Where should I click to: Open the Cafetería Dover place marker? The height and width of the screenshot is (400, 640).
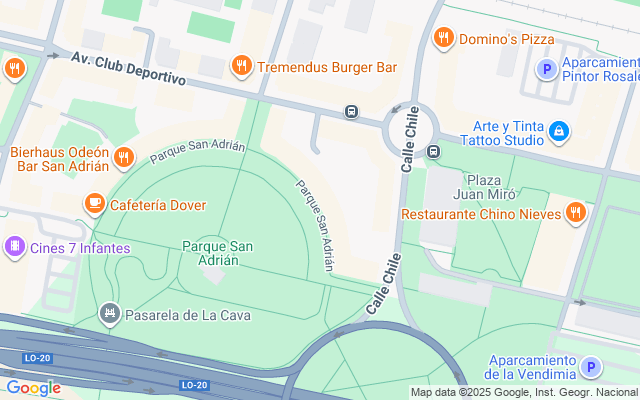coord(95,205)
